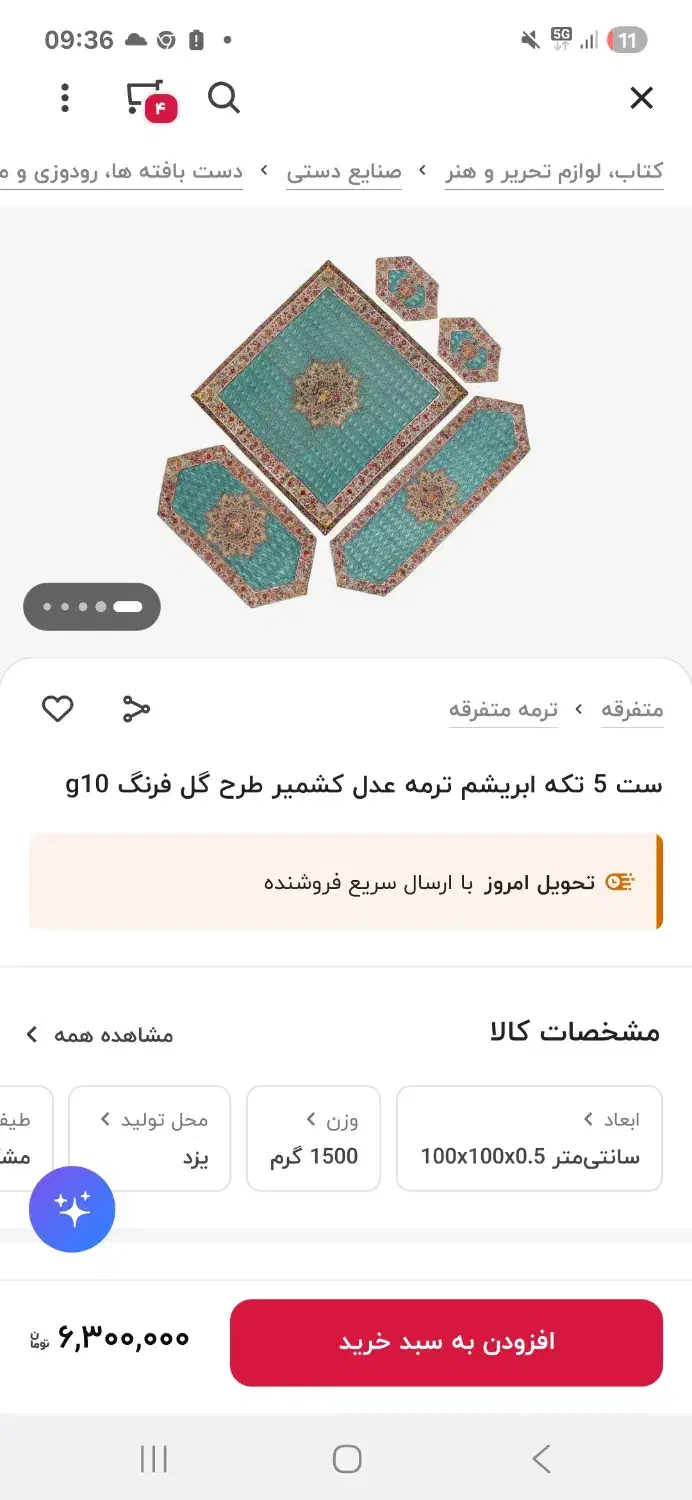
Task: Open the کتاب، لوازم تحریر و هنر breadcrumb
Action: (554, 172)
